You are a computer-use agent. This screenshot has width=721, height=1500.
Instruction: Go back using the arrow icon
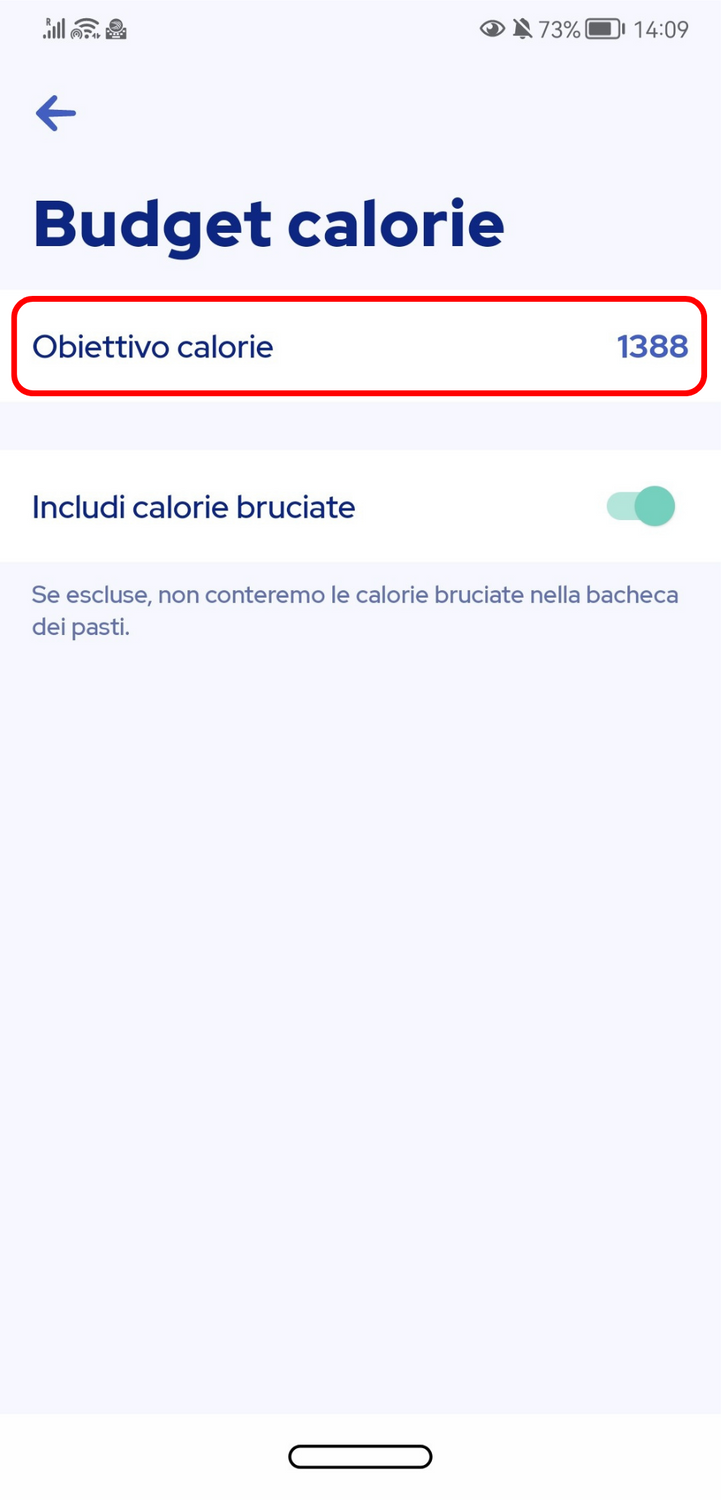[56, 113]
